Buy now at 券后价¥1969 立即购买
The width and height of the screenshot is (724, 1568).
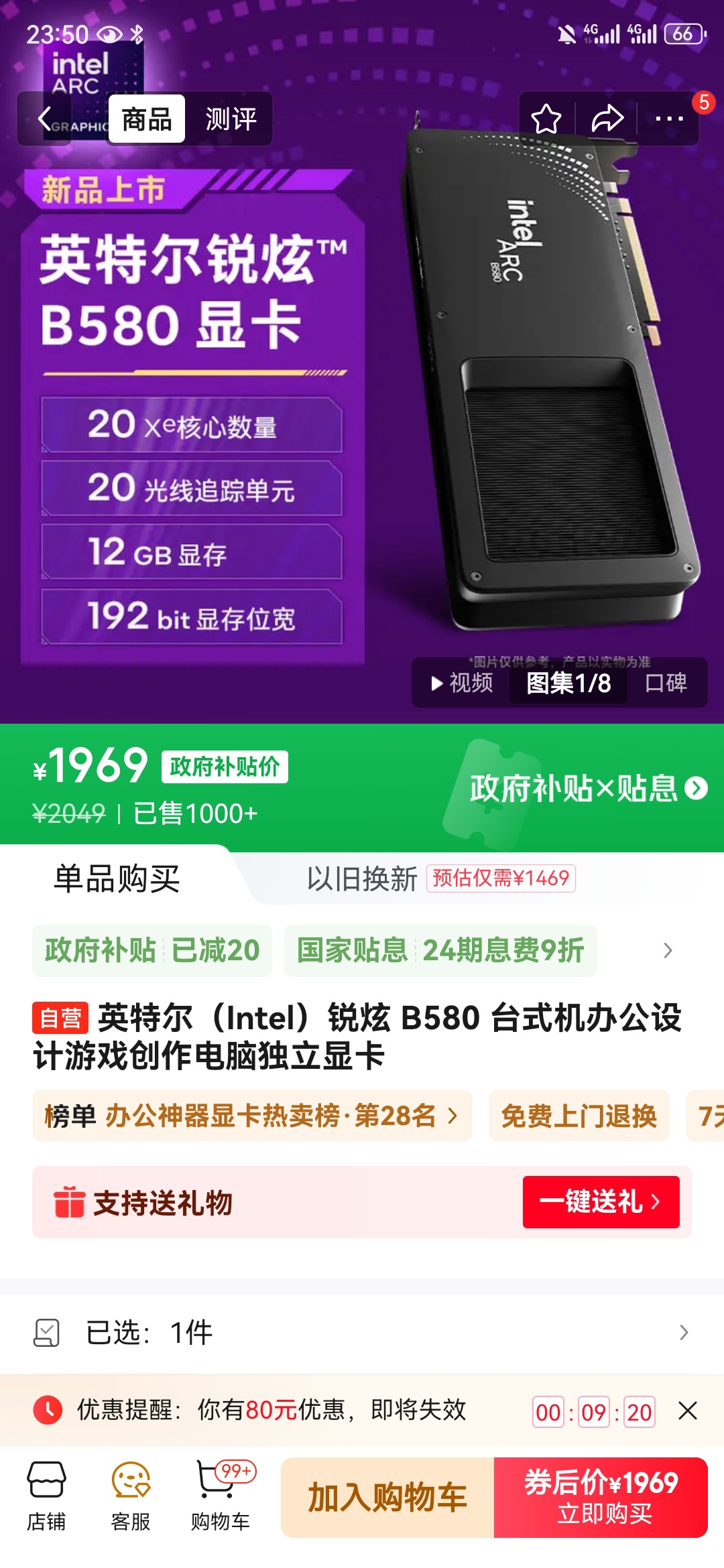click(601, 1497)
